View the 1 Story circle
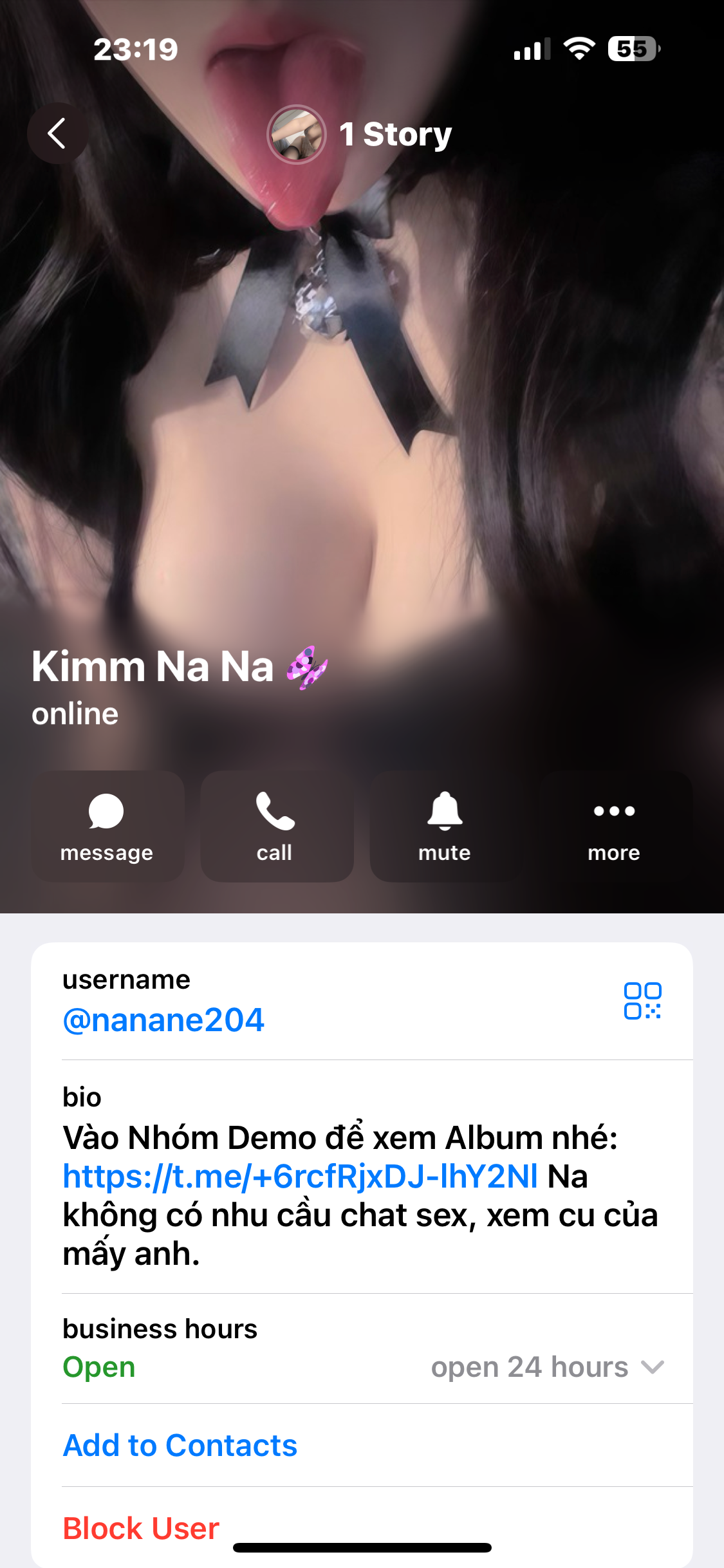 297,135
